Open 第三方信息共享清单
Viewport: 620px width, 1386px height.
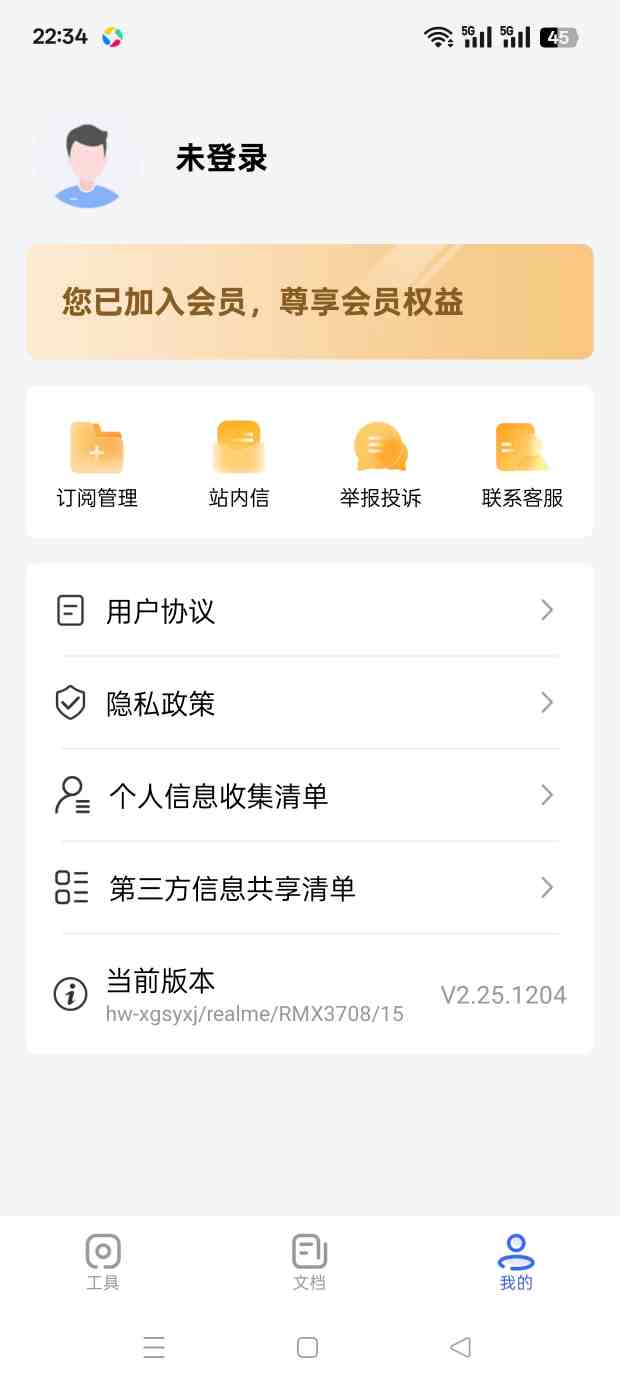point(310,888)
